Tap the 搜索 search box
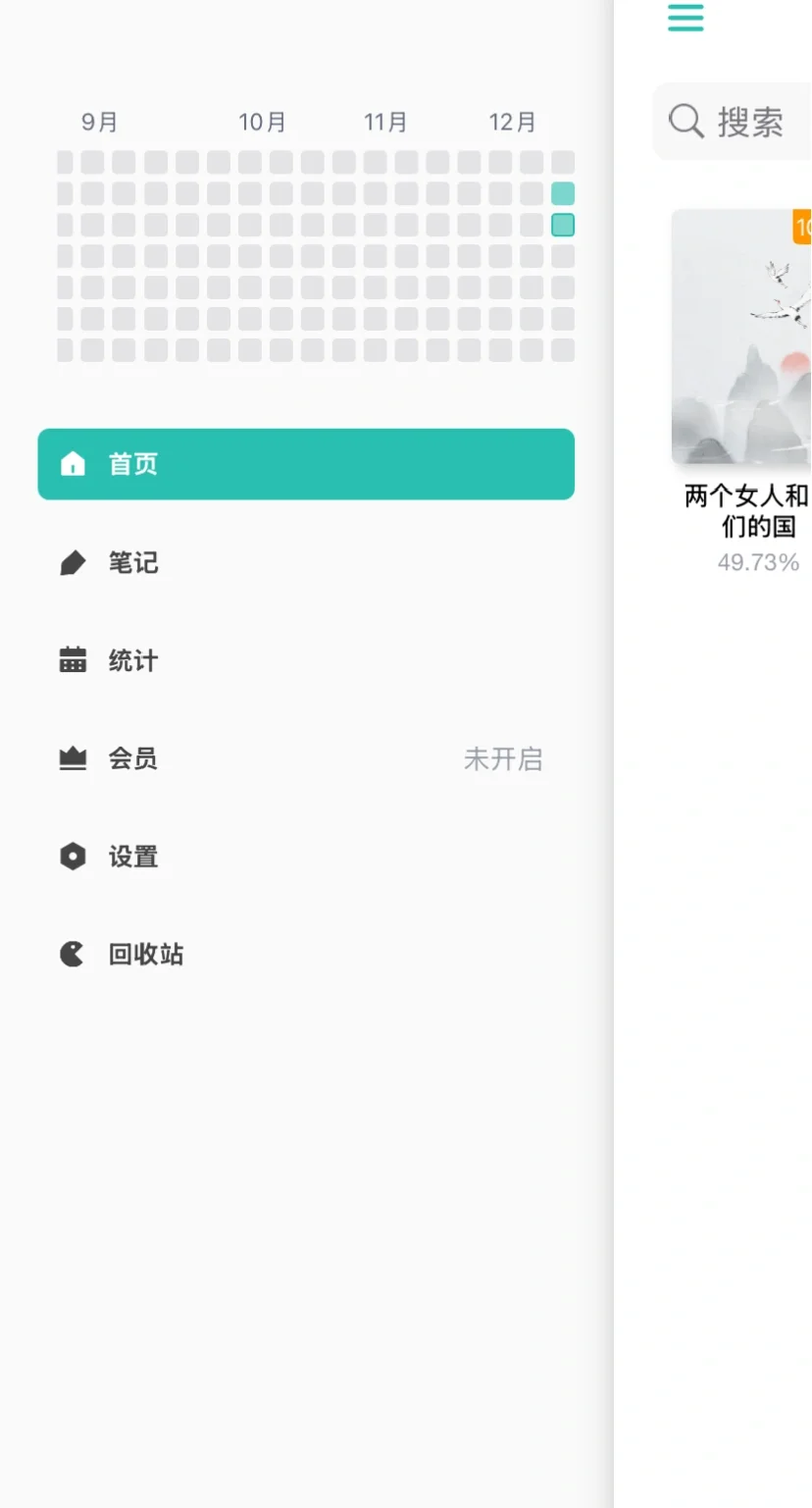The width and height of the screenshot is (812, 1508). click(732, 122)
